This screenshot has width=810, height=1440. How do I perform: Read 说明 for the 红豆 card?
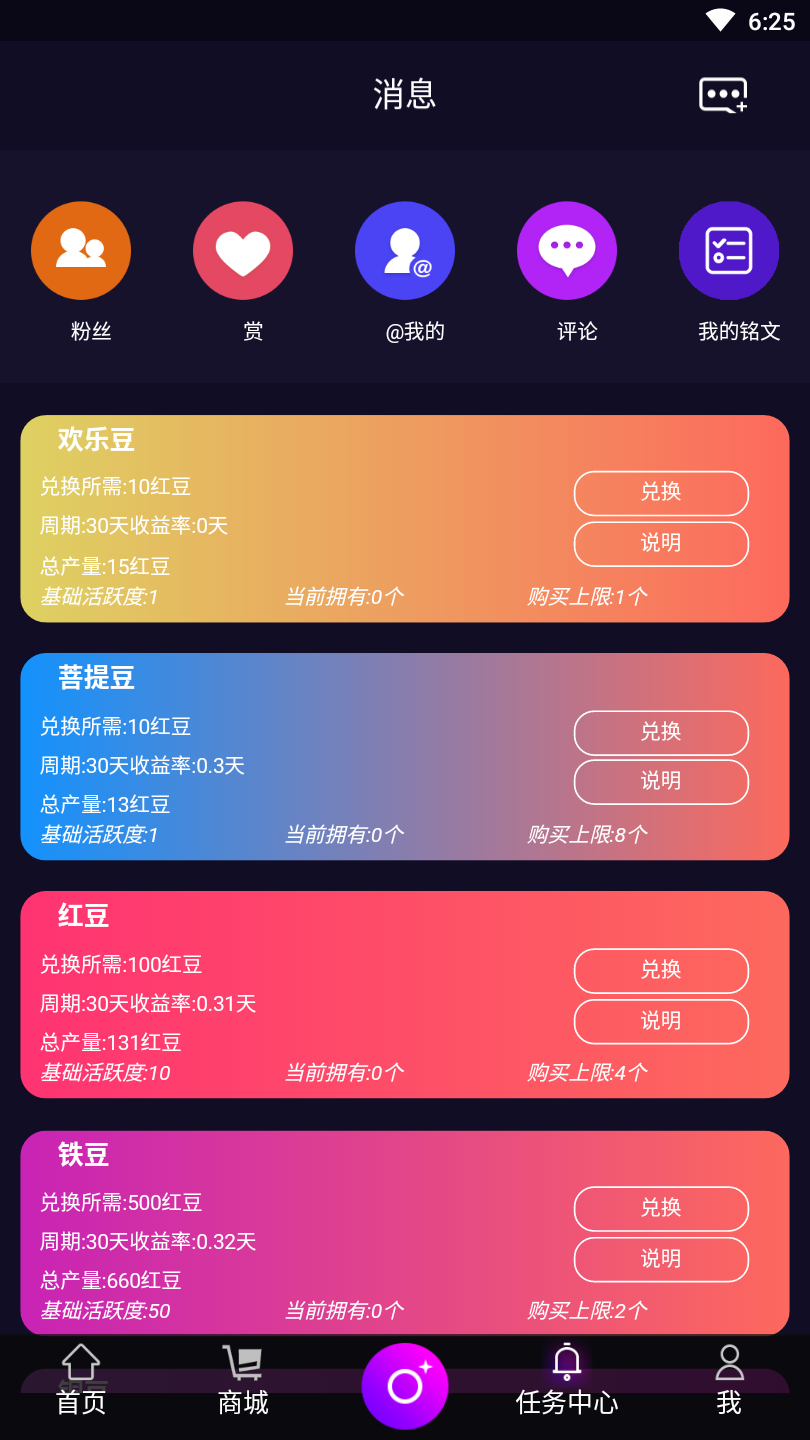[x=661, y=1022]
